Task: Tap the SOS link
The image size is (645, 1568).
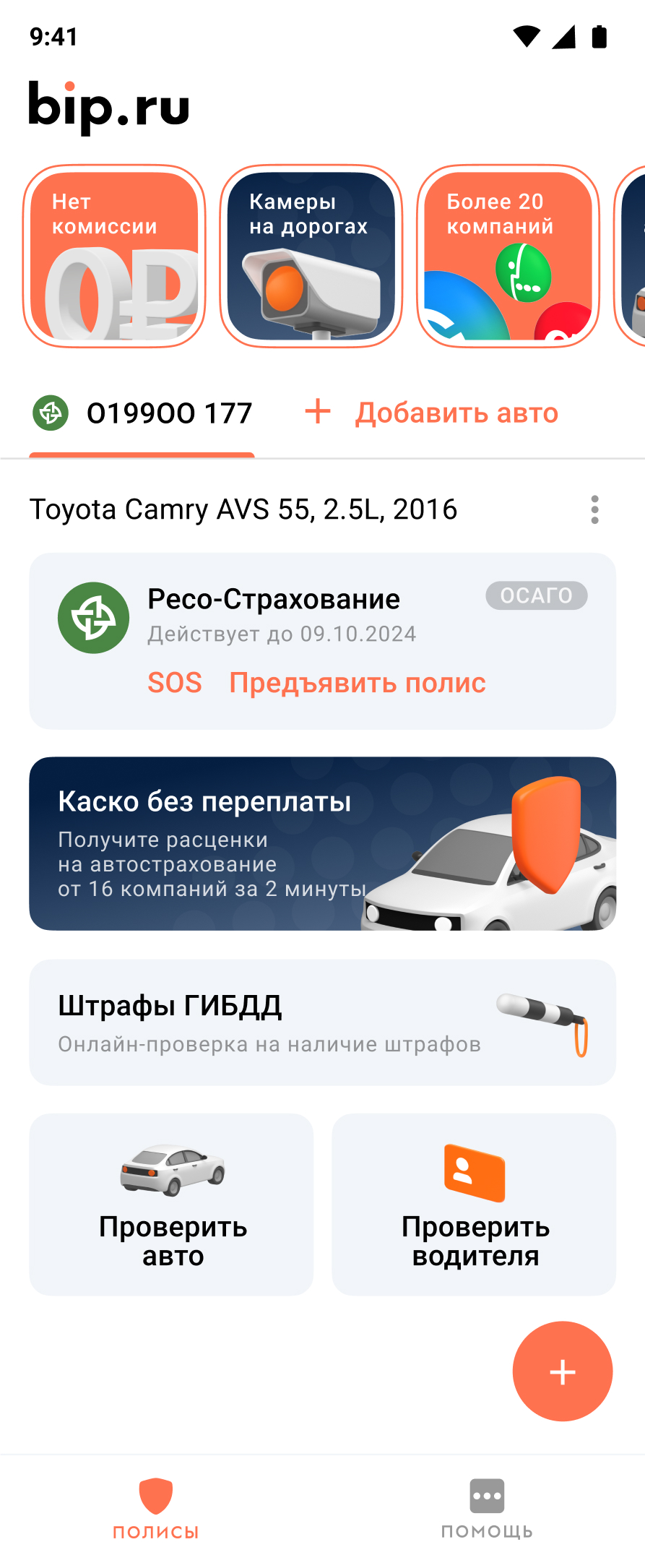Action: [x=175, y=683]
